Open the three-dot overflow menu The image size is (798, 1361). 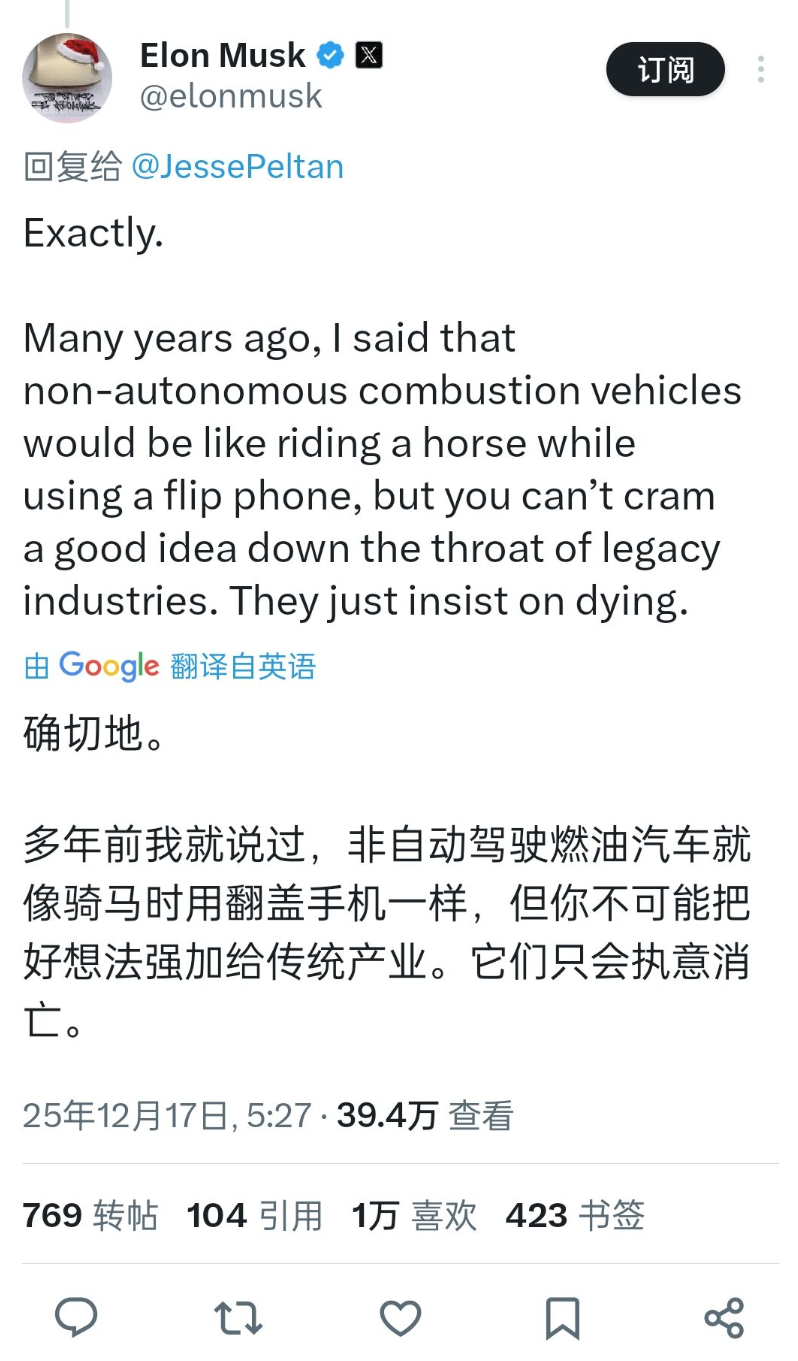coord(761,70)
